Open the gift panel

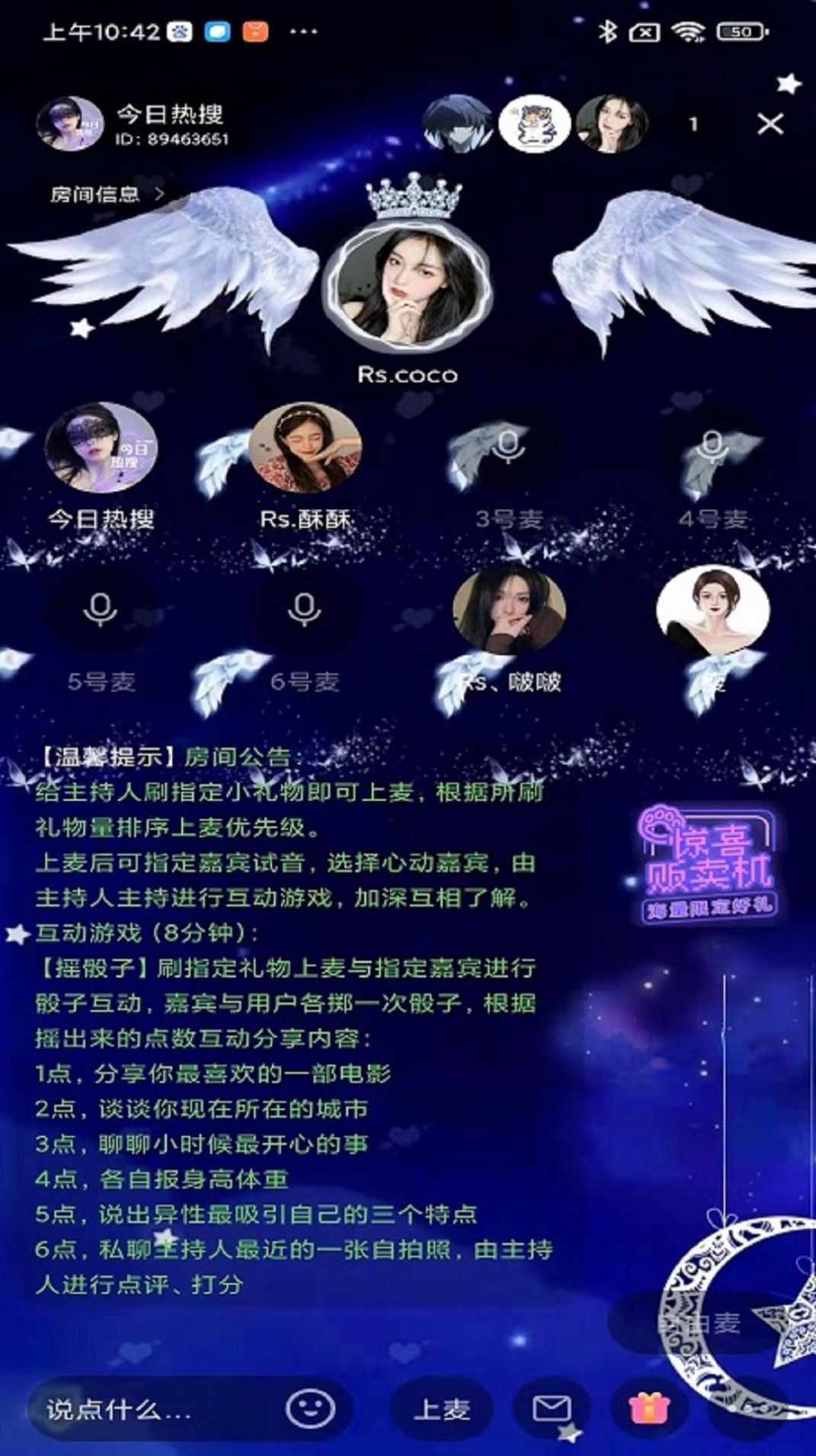pyautogui.click(x=649, y=1409)
